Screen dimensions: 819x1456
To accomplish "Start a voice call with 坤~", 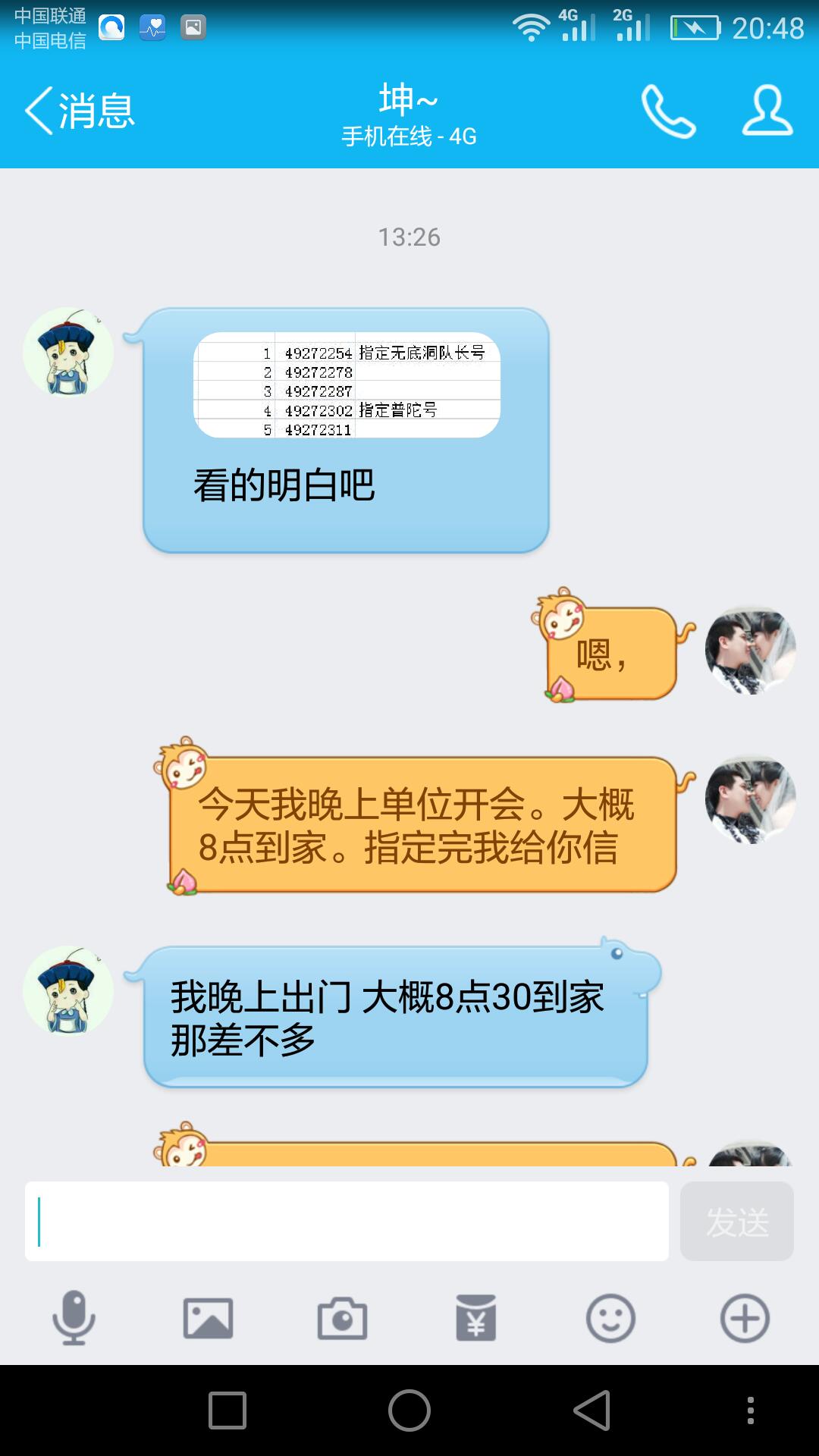I will tap(668, 111).
